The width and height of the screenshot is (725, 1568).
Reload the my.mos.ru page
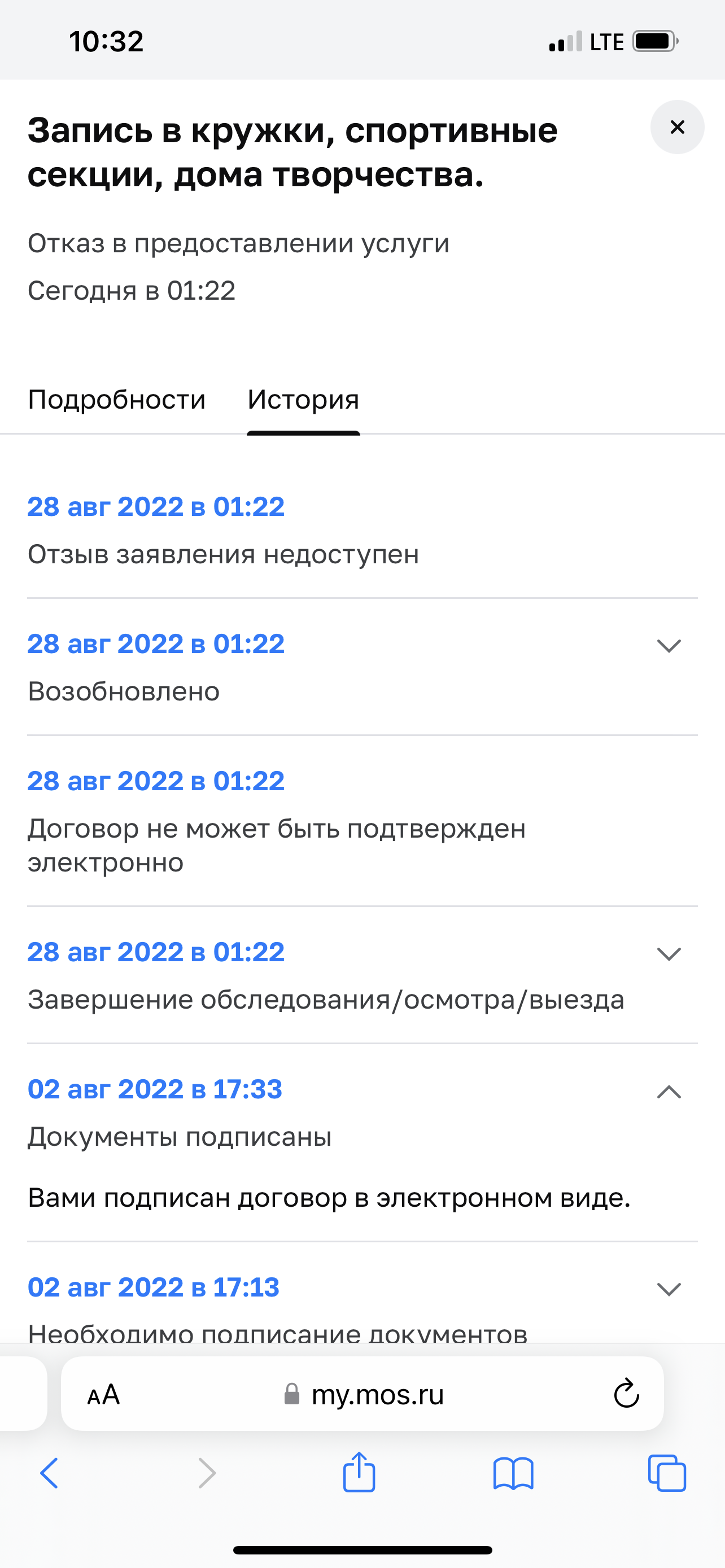pyautogui.click(x=626, y=1394)
